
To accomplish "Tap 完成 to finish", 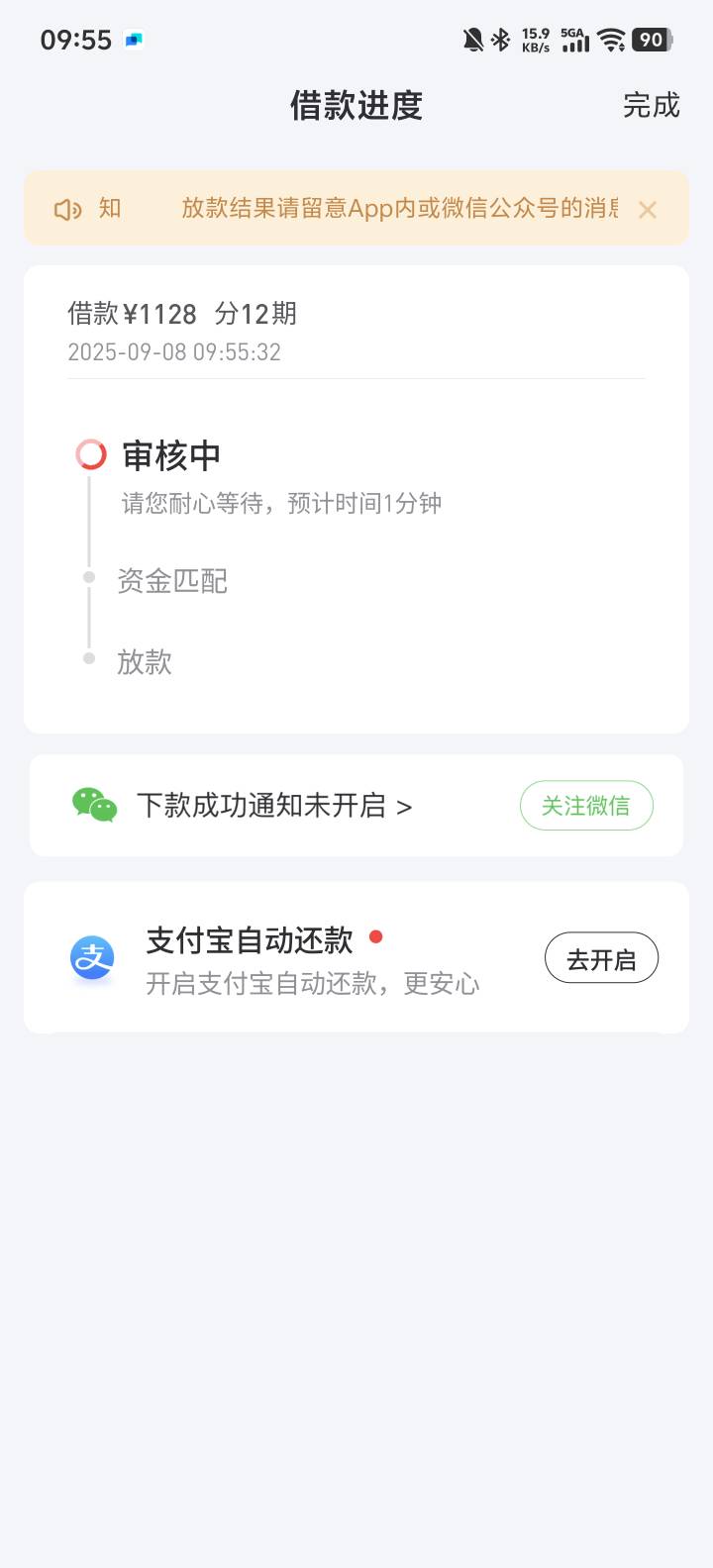I will [x=651, y=105].
